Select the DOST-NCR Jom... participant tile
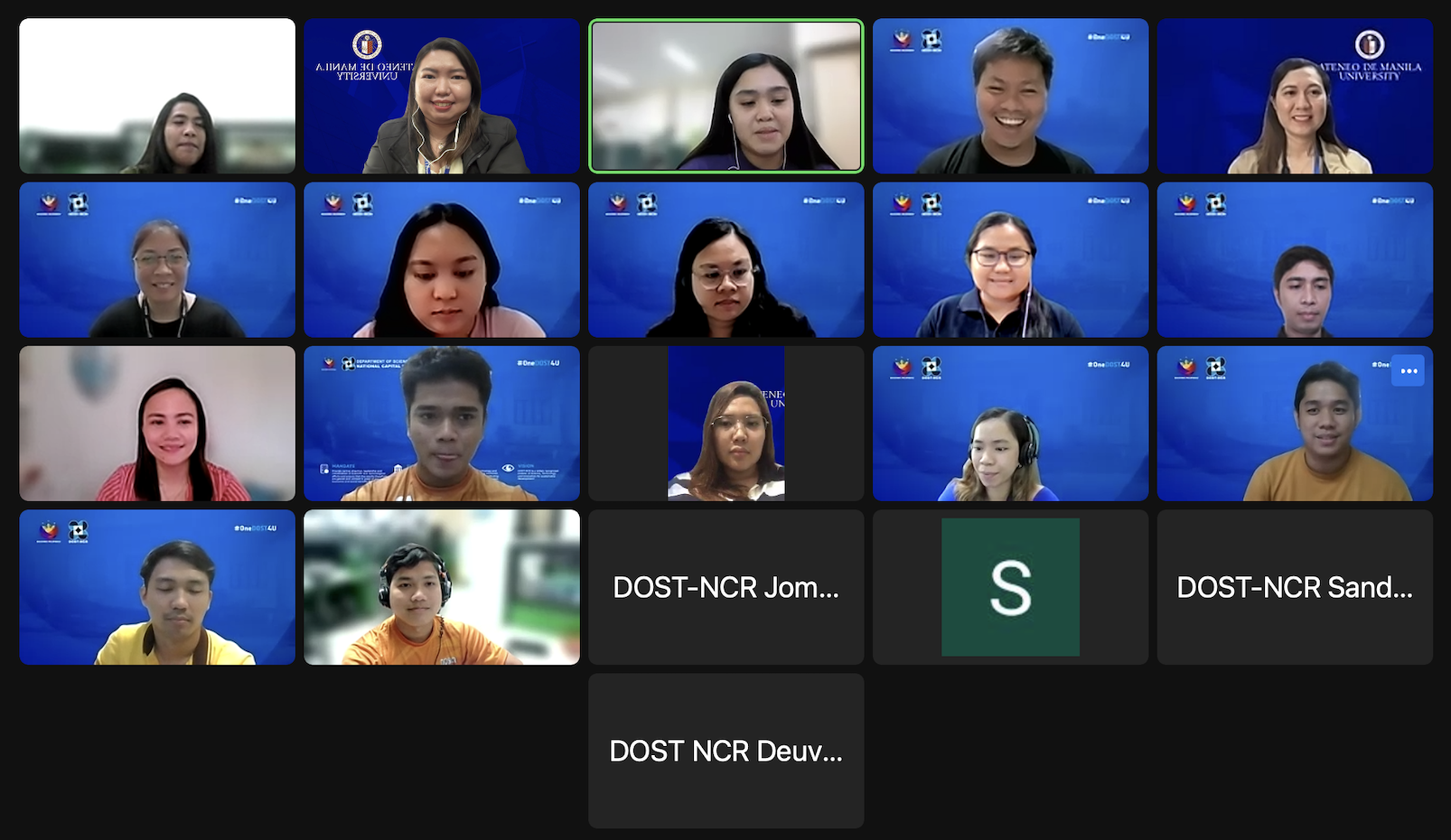Screen dimensions: 1451x840 pyautogui.click(x=725, y=587)
